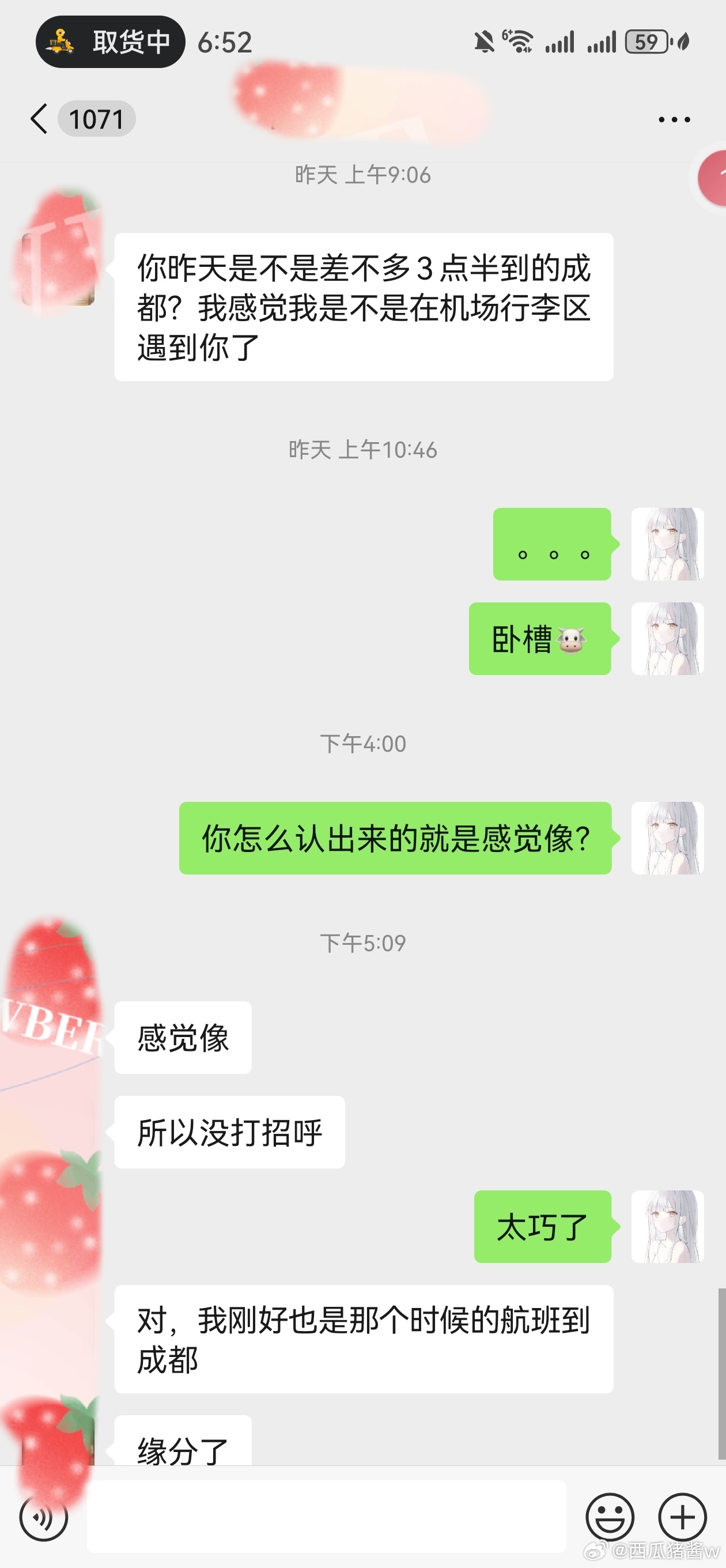
Task: Open the avatar beside the 太巧了 message
Action: [x=667, y=1226]
